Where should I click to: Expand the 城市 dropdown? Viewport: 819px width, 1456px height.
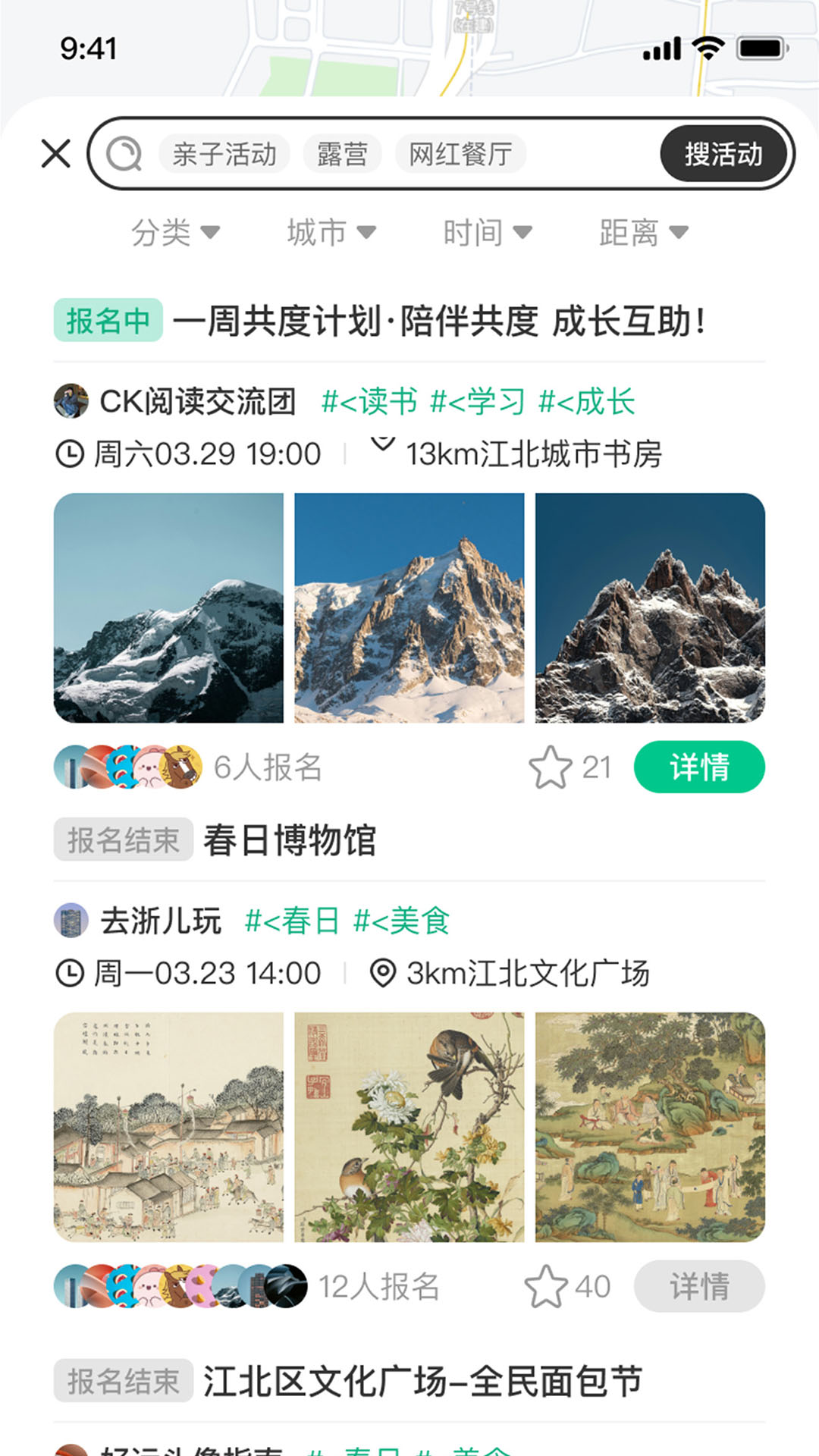pyautogui.click(x=331, y=233)
